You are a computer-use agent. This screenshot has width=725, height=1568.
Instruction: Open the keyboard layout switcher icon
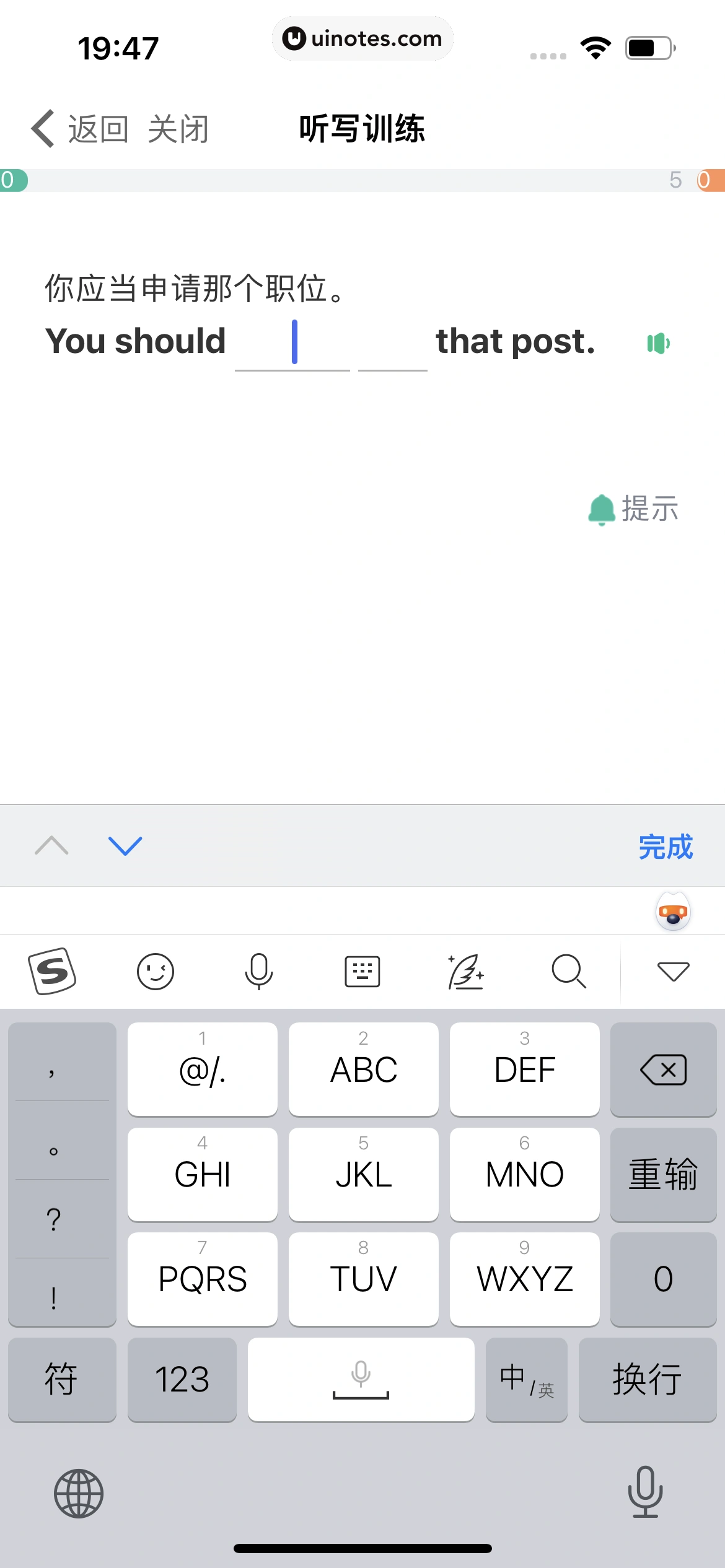(362, 971)
